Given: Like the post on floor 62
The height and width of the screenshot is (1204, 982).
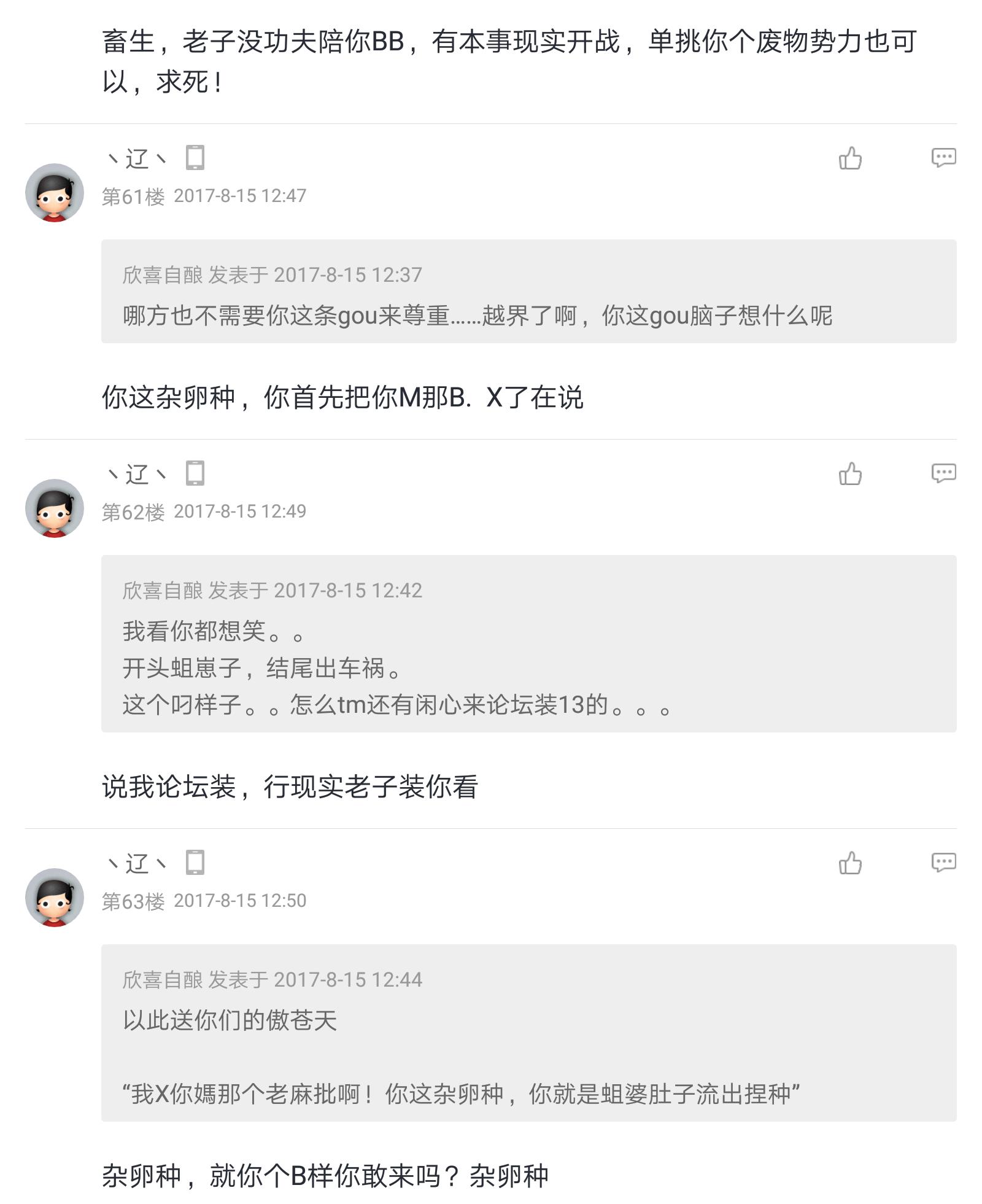Looking at the screenshot, I should [x=850, y=473].
